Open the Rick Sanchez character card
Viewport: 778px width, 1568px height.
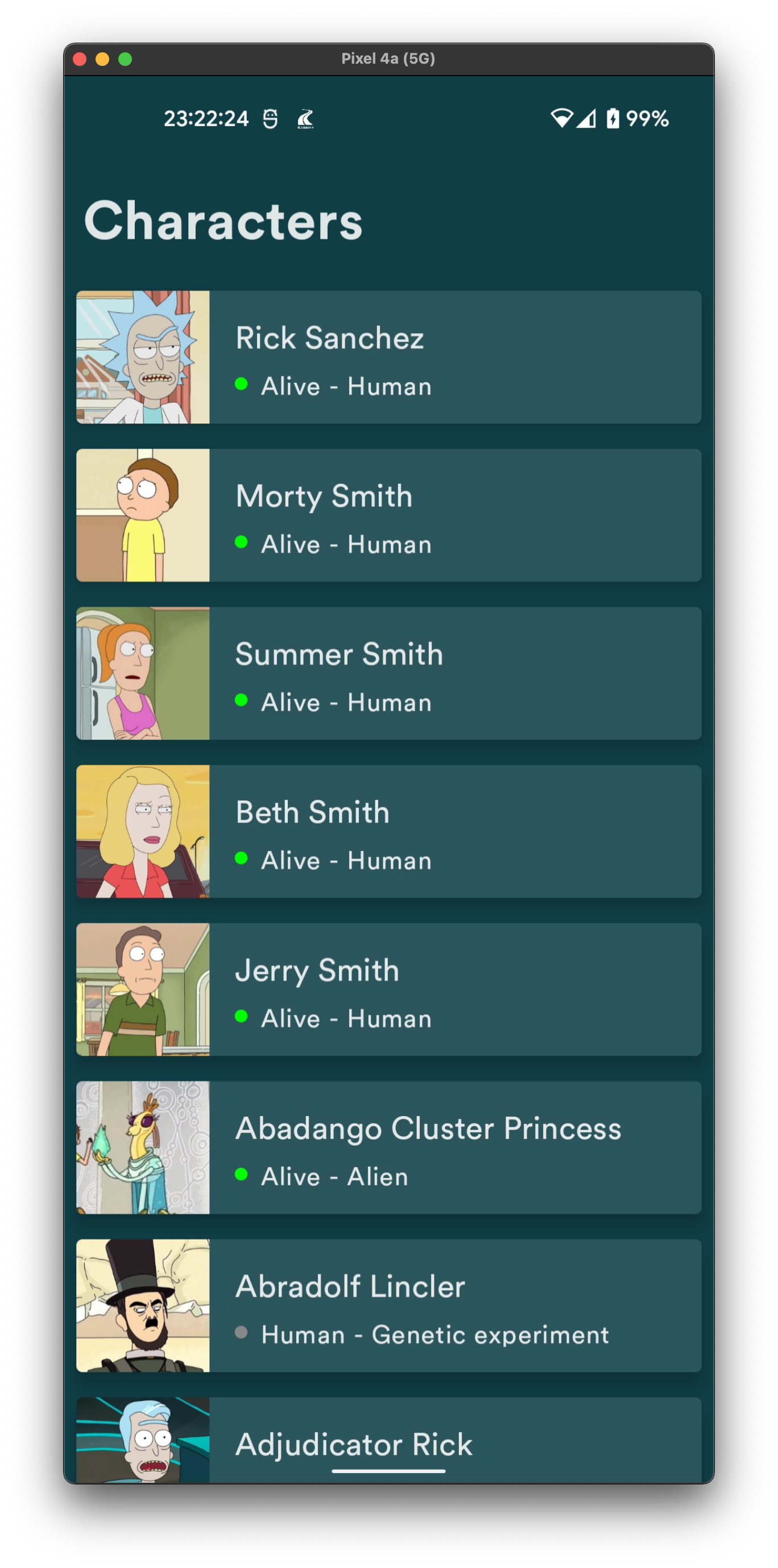tap(388, 357)
